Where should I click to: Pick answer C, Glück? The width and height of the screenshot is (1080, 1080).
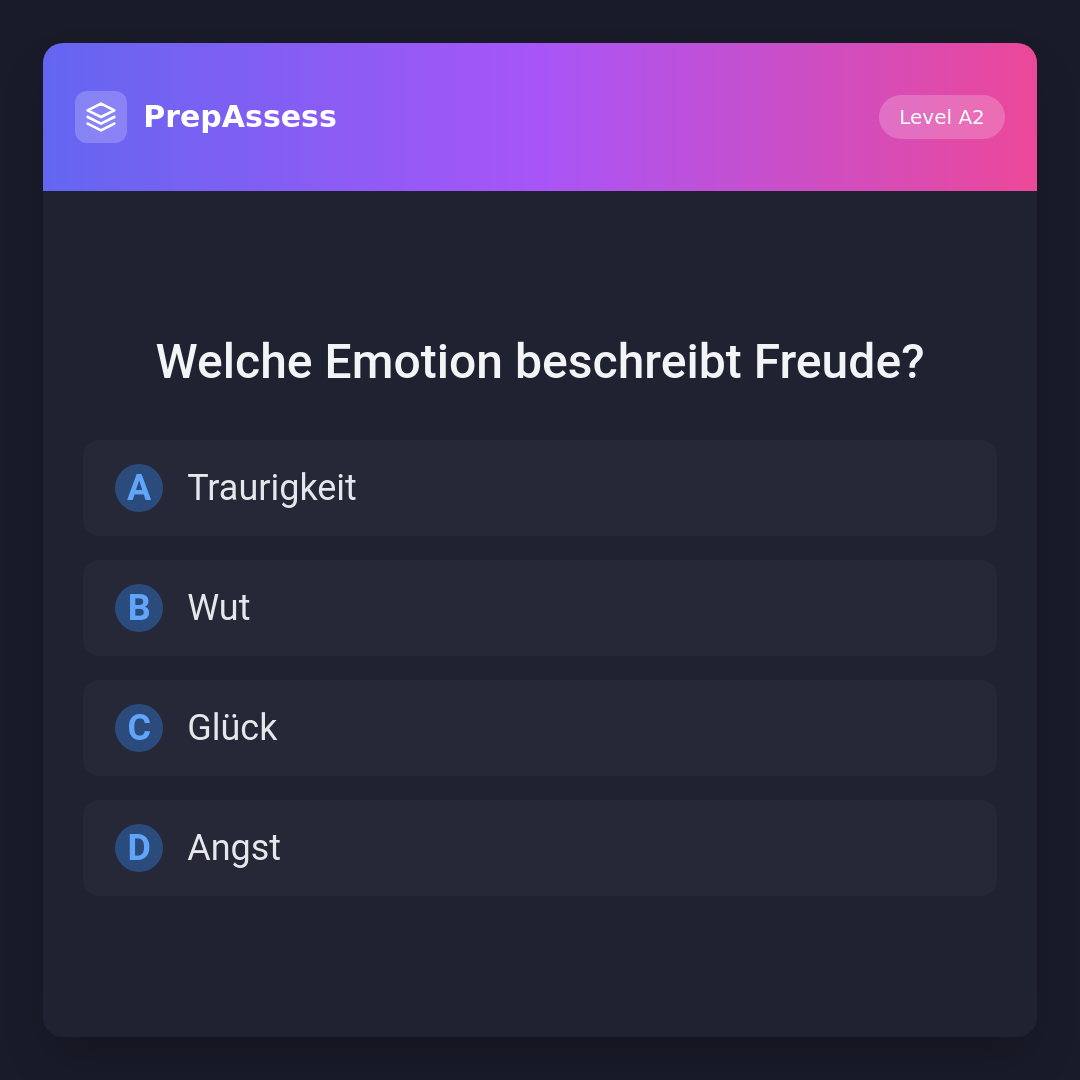(539, 728)
